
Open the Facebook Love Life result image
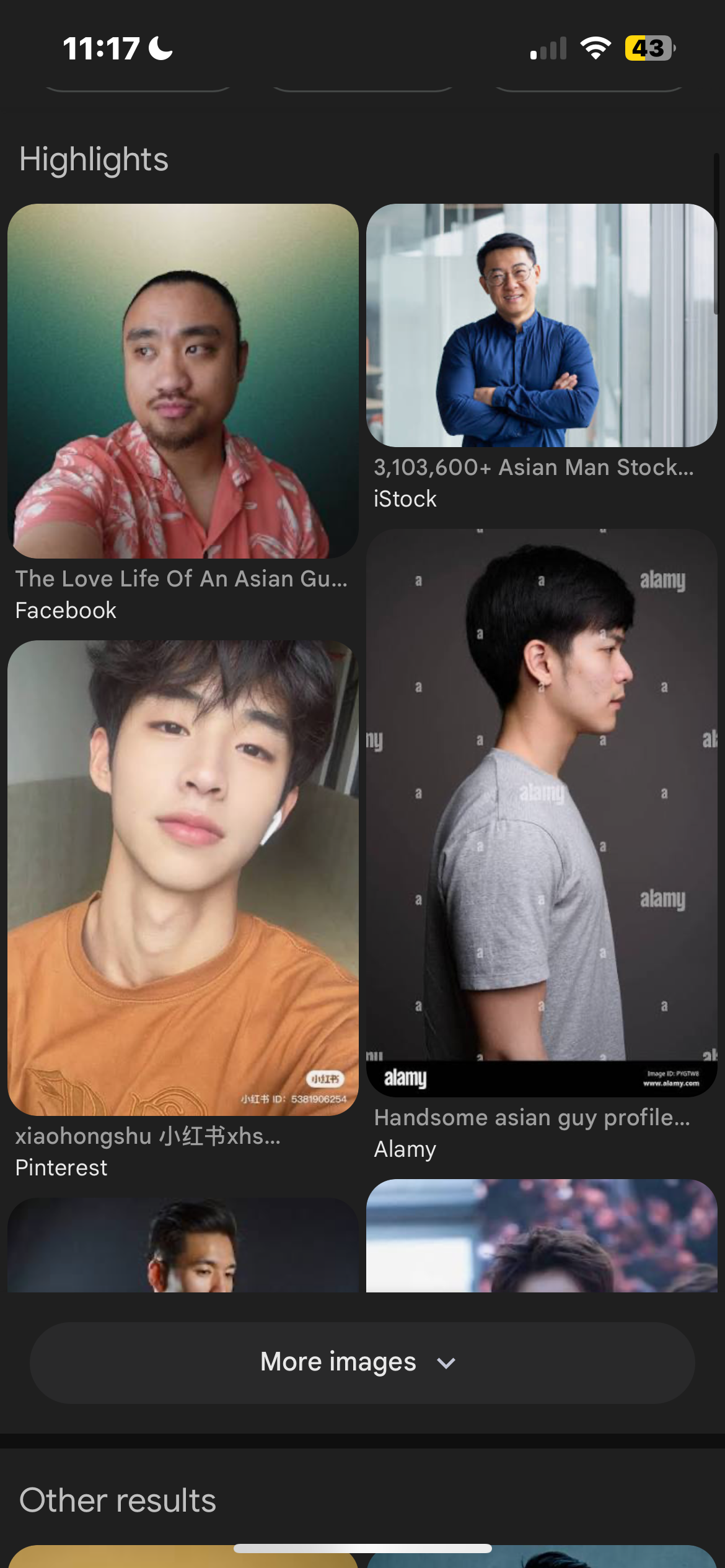pos(183,381)
